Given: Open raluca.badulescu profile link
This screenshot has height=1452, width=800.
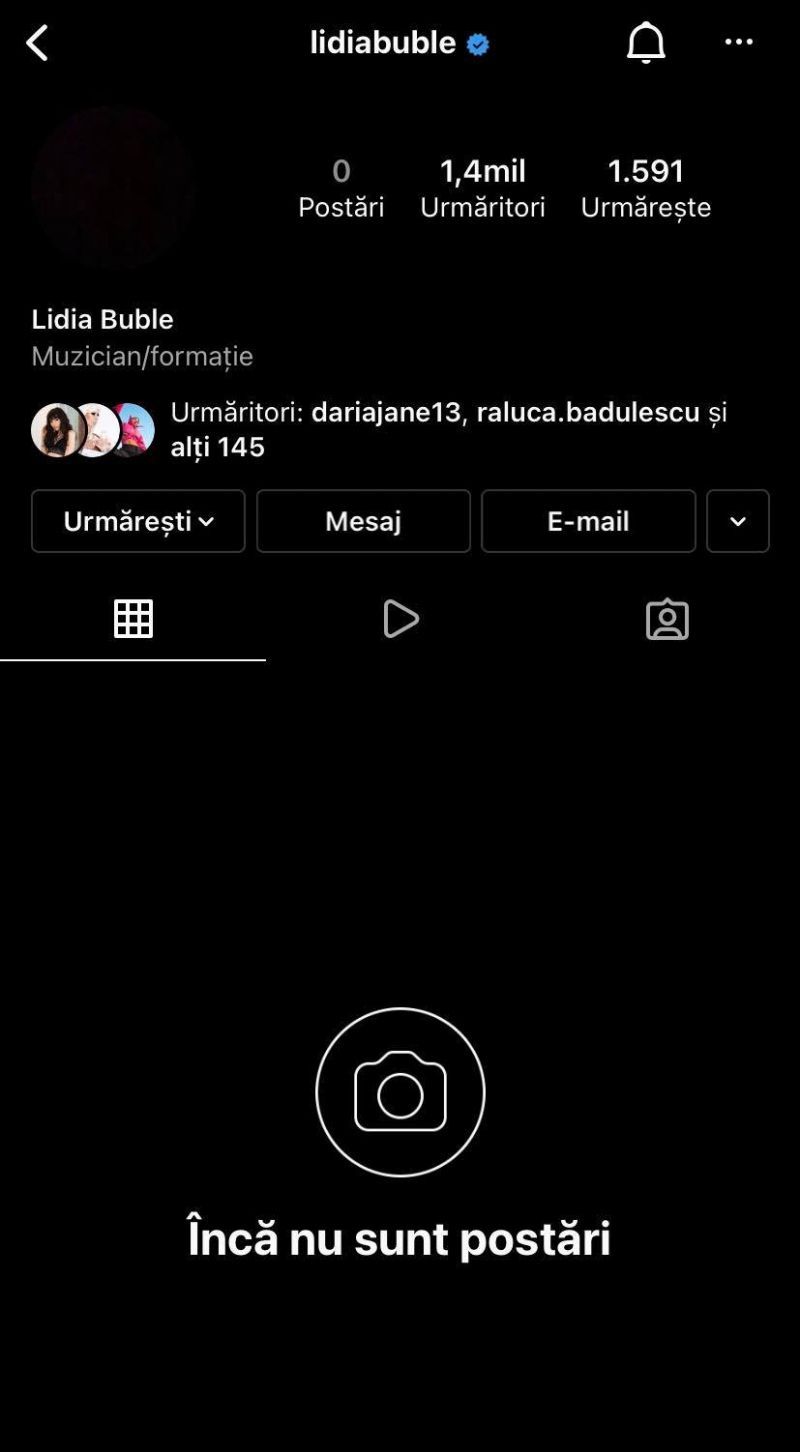Looking at the screenshot, I should tap(587, 411).
